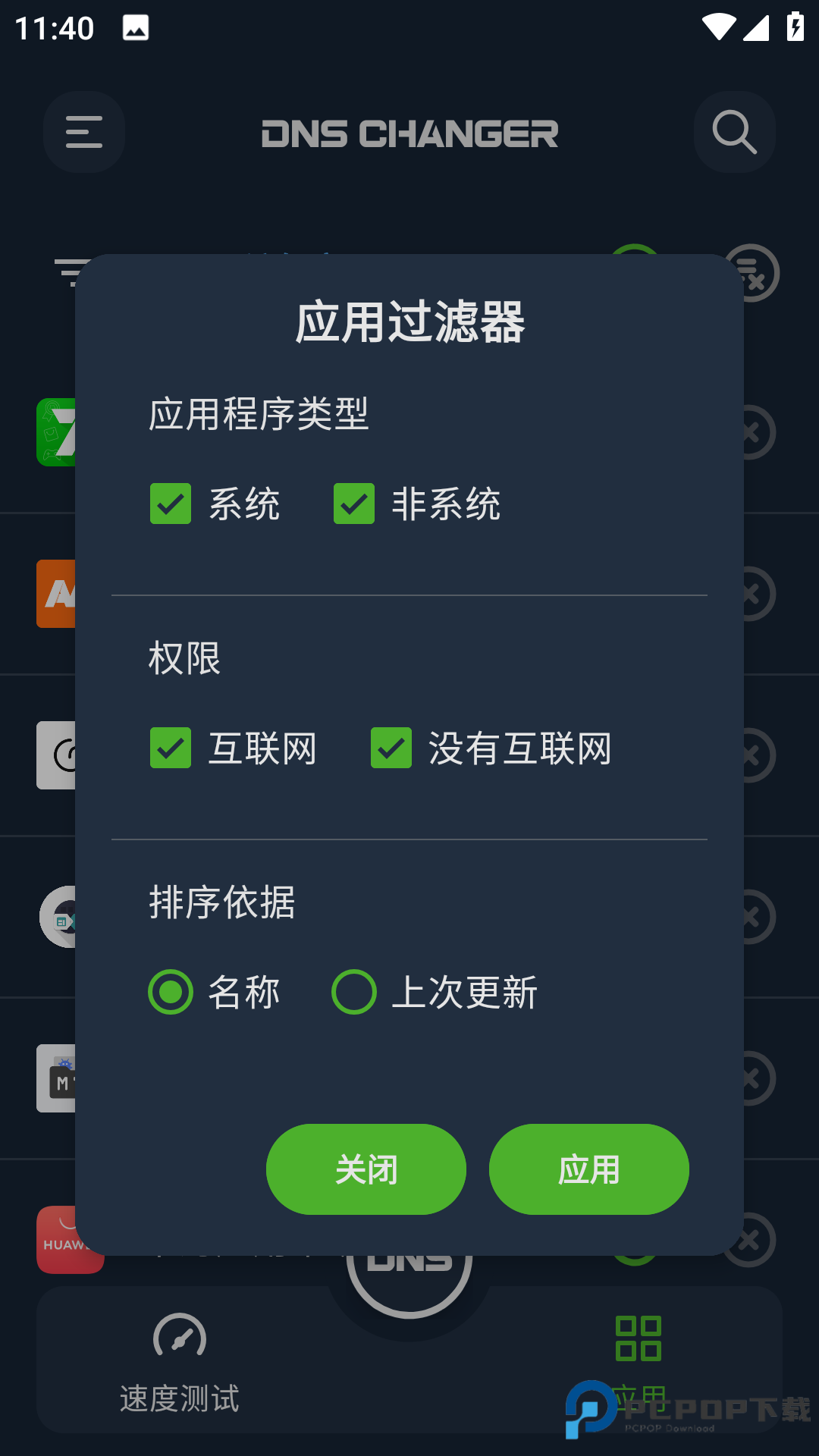
Task: Click the remove icon beside the MT app
Action: pos(749,1079)
